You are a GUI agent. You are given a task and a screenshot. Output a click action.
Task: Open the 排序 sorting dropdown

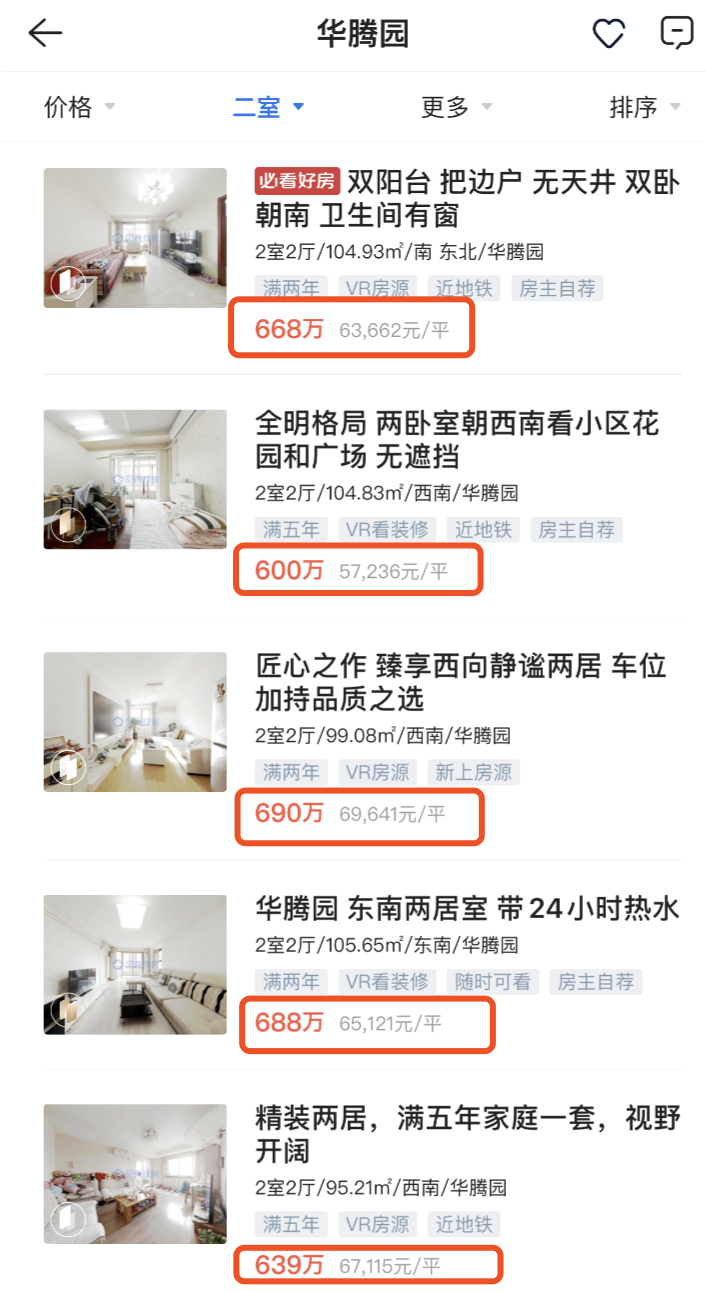click(x=645, y=107)
